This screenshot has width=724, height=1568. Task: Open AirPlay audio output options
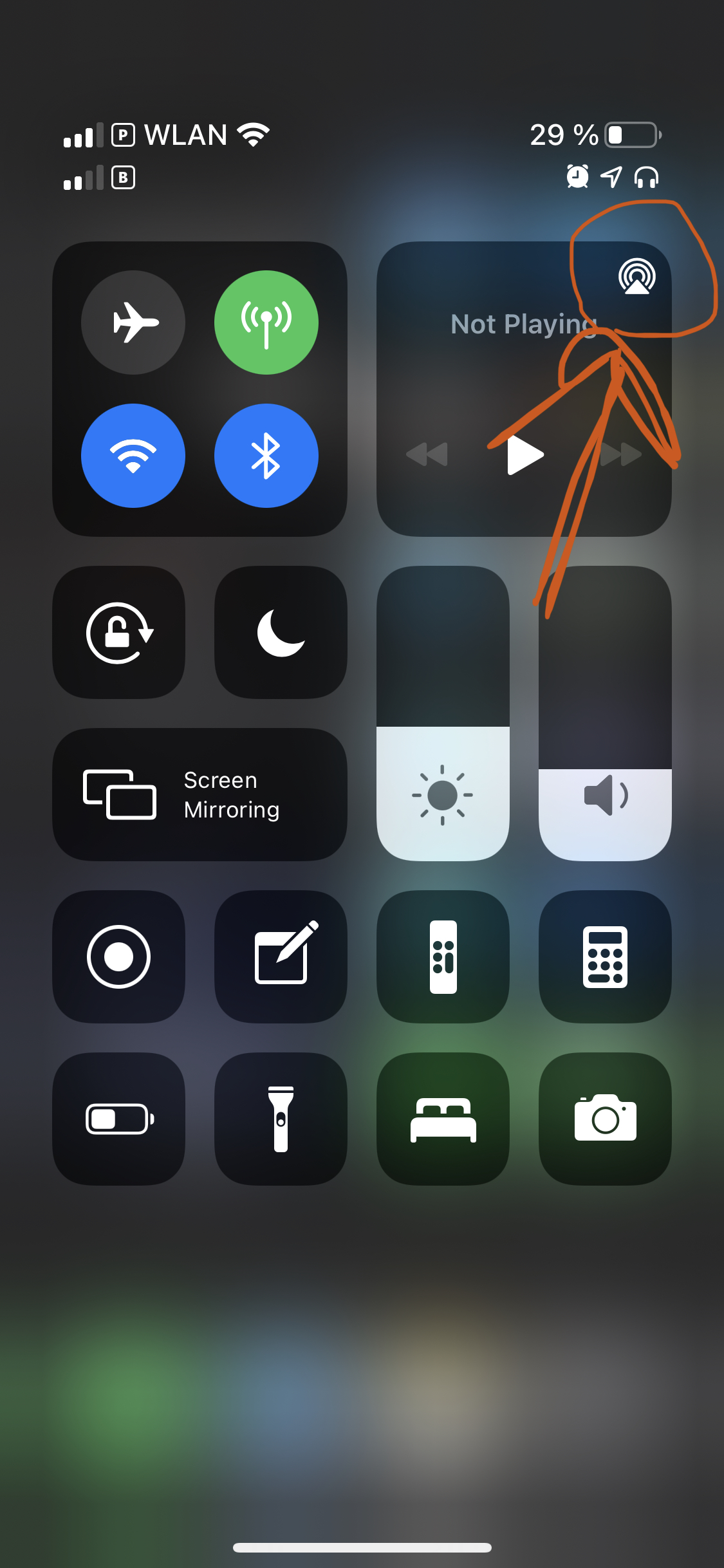636,277
